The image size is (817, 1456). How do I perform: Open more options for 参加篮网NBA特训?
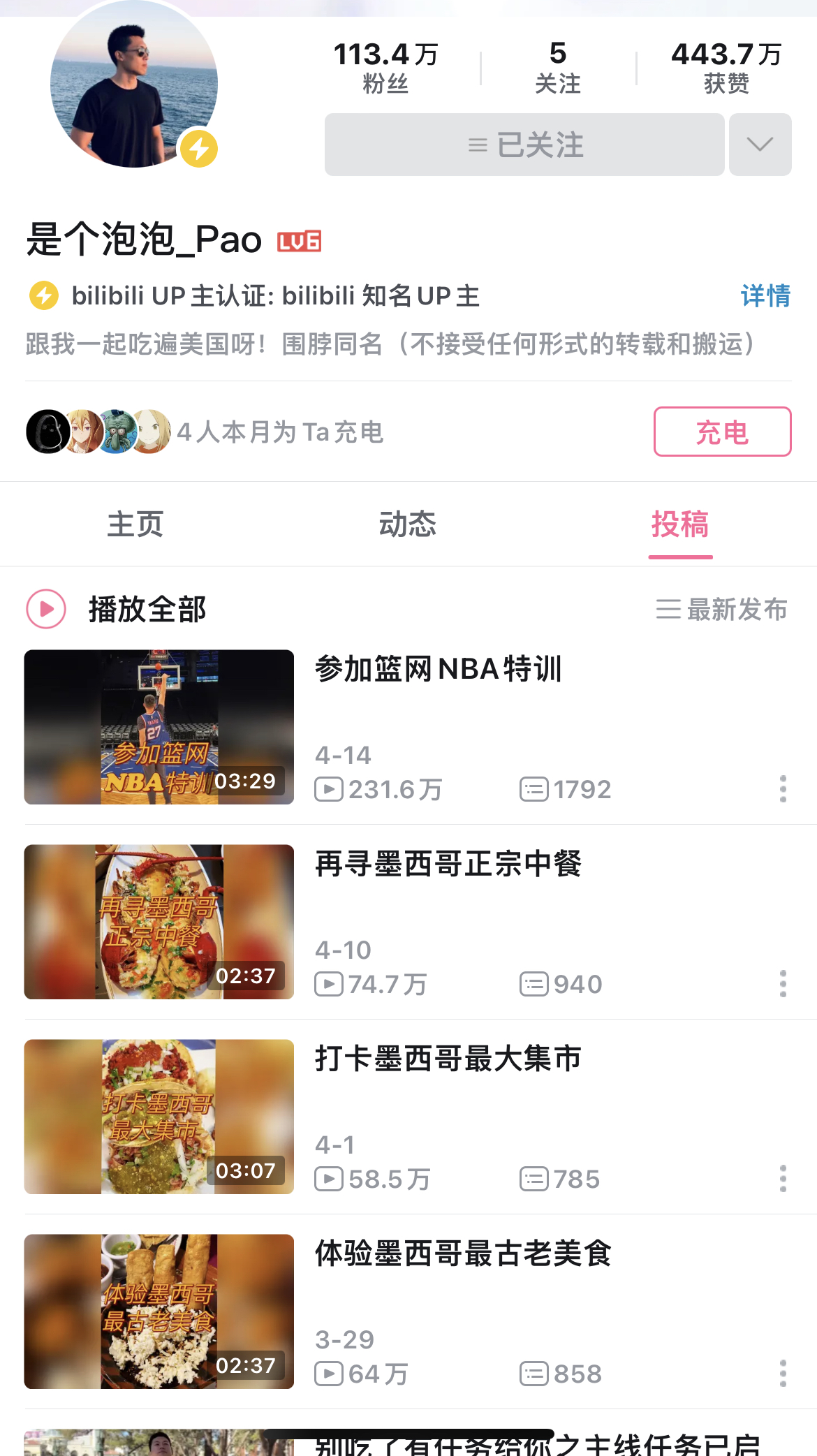[x=783, y=789]
